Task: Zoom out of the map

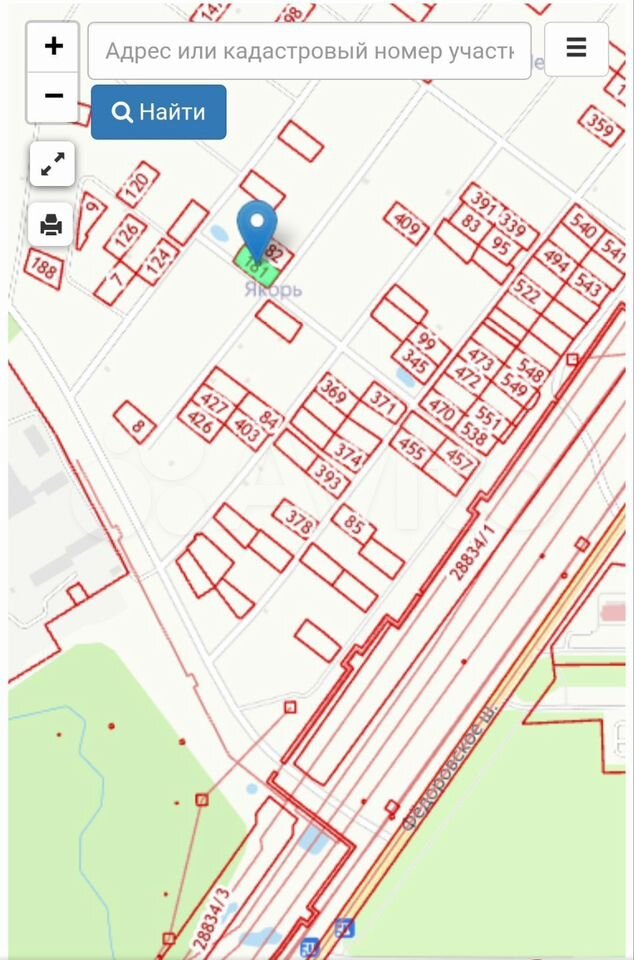Action: coord(53,96)
